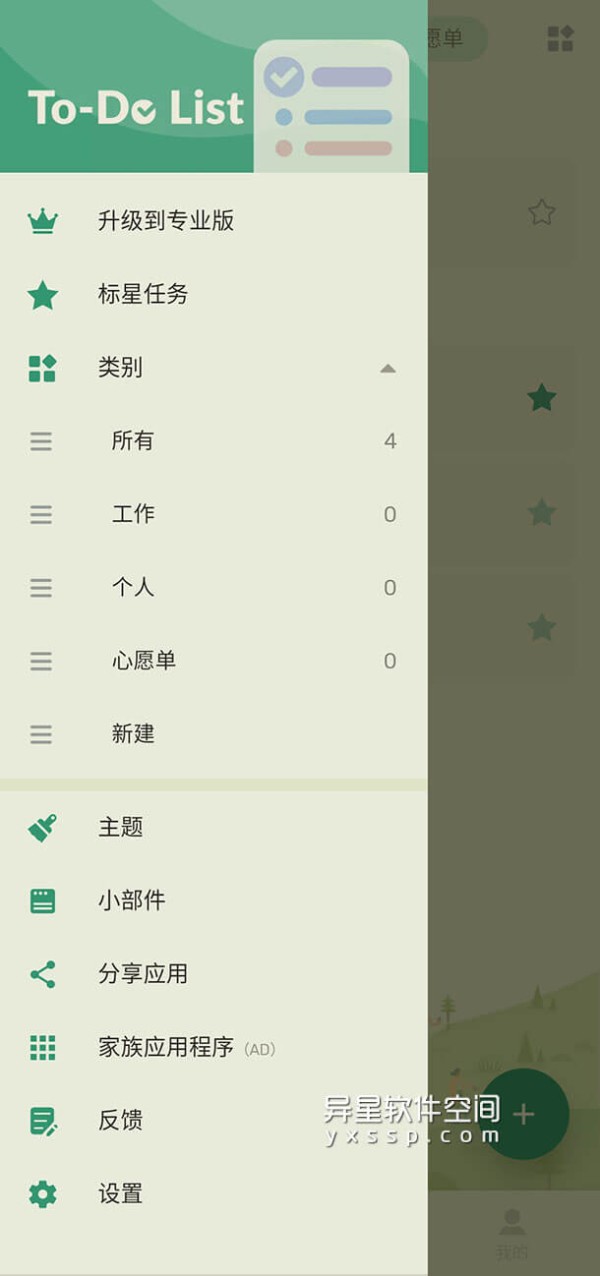Open 反馈 feedback page
Viewport: 600px width, 1276px height.
[x=121, y=1120]
